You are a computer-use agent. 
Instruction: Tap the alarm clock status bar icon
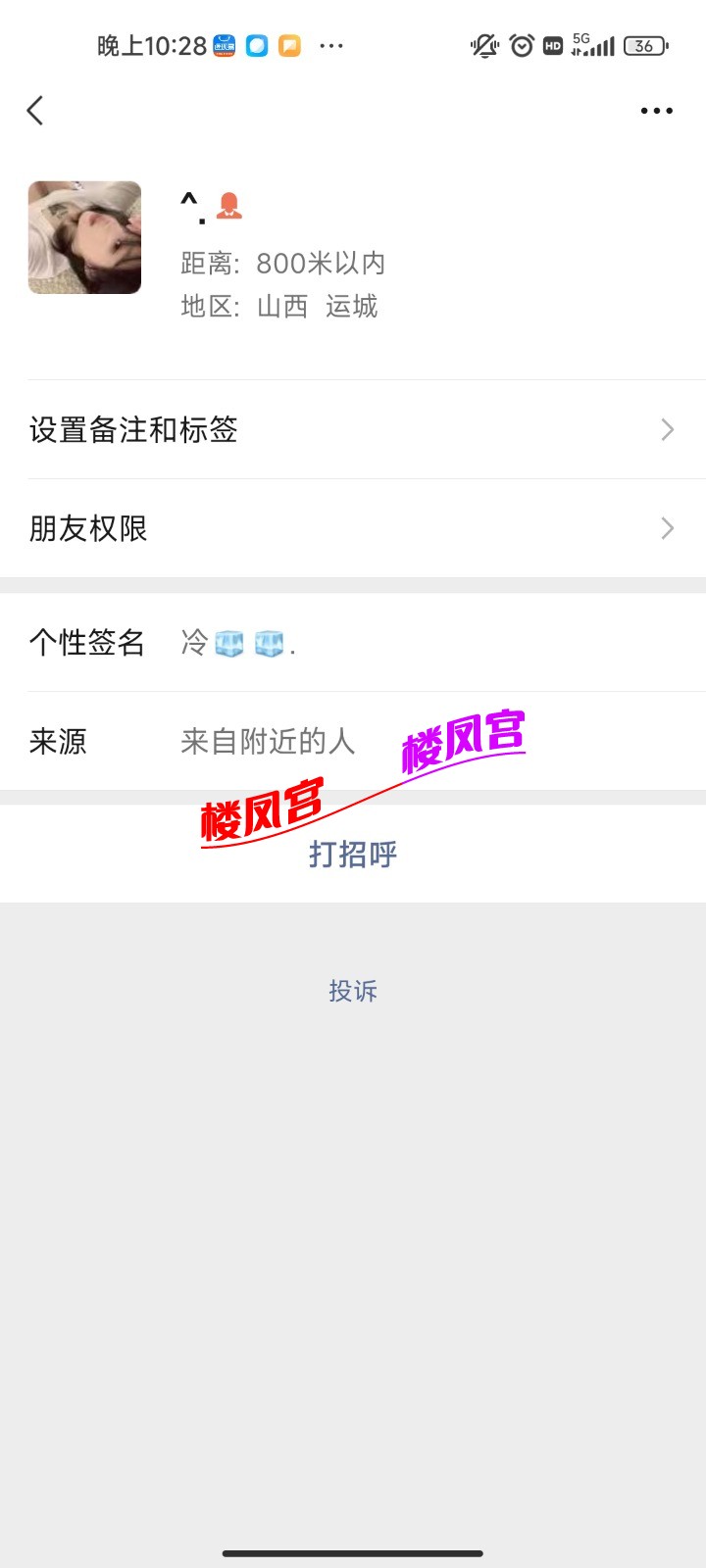click(x=521, y=45)
